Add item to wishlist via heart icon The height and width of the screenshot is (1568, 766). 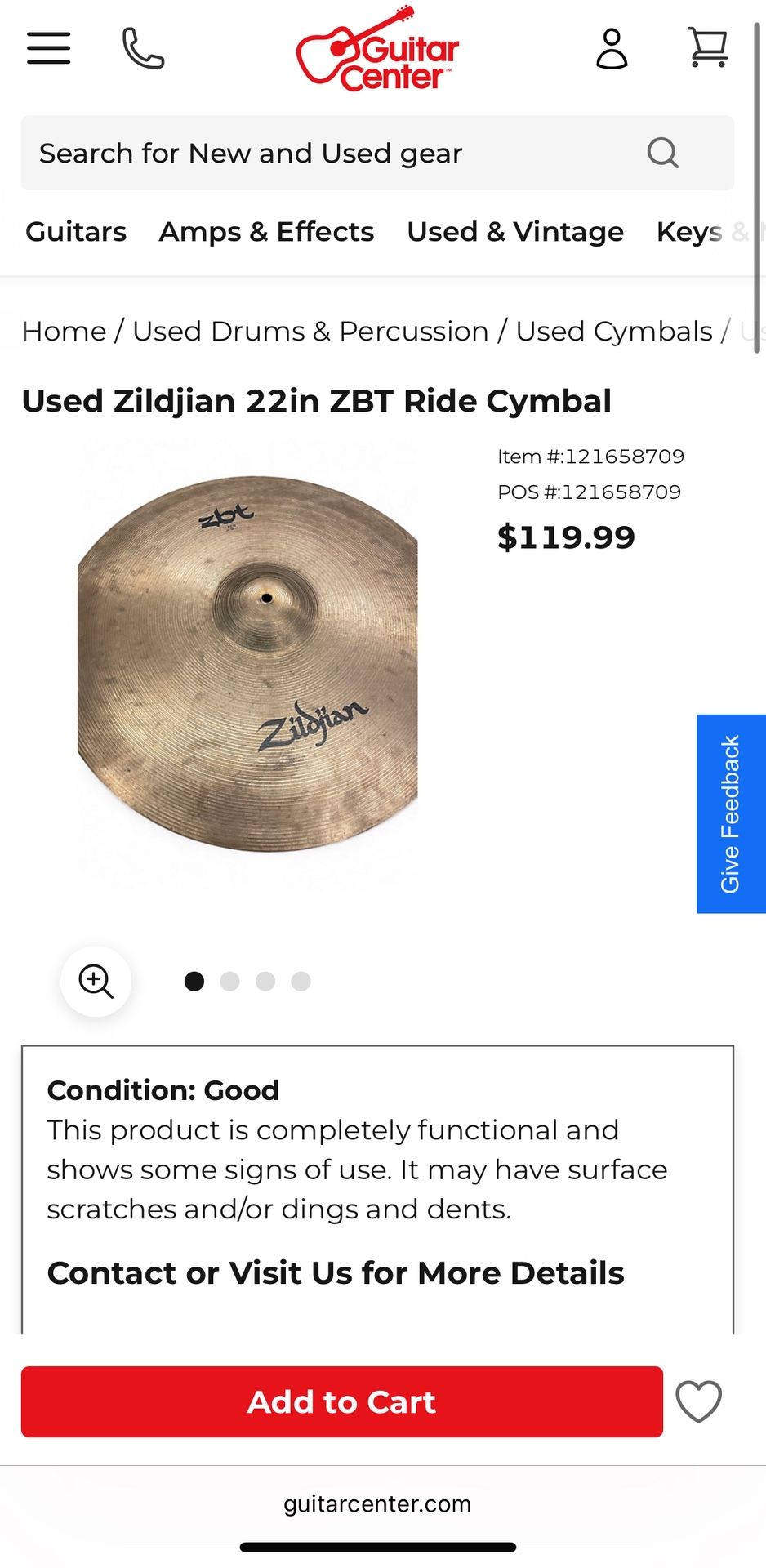pos(698,1402)
